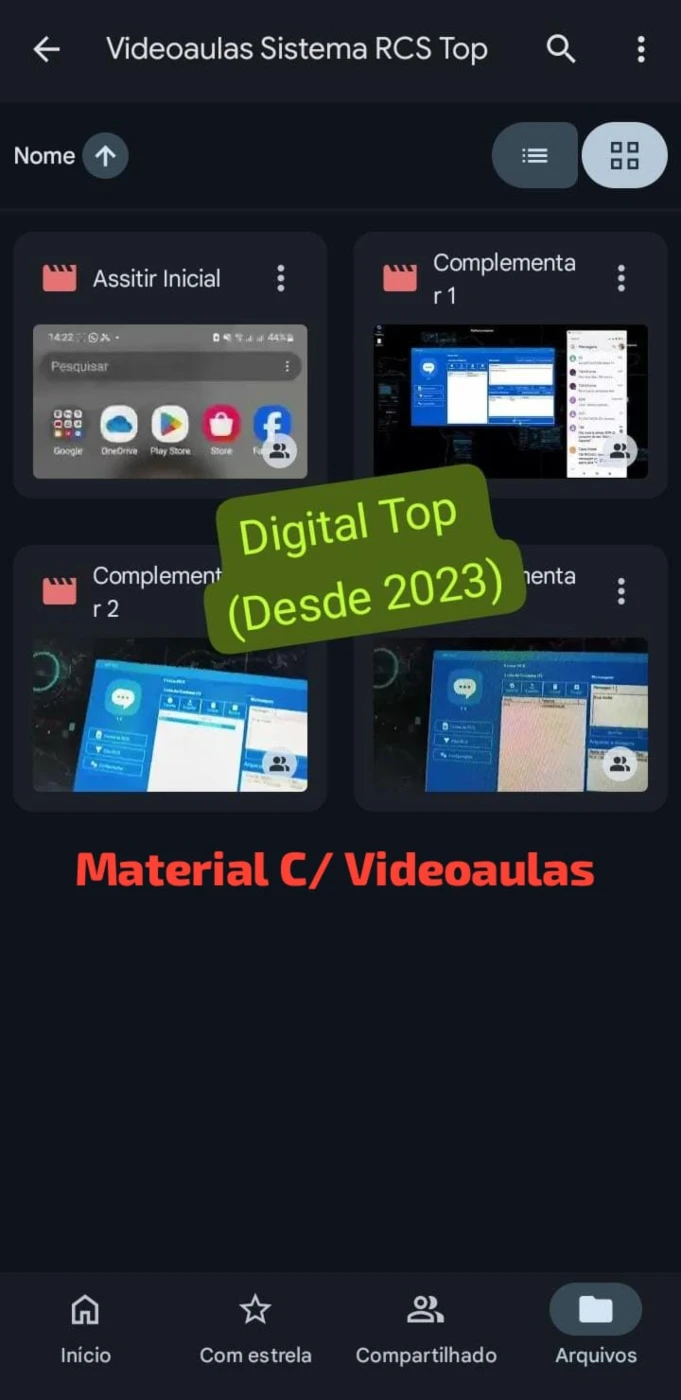This screenshot has height=1400, width=681.
Task: Show more options for Complementar 1
Action: [x=621, y=278]
